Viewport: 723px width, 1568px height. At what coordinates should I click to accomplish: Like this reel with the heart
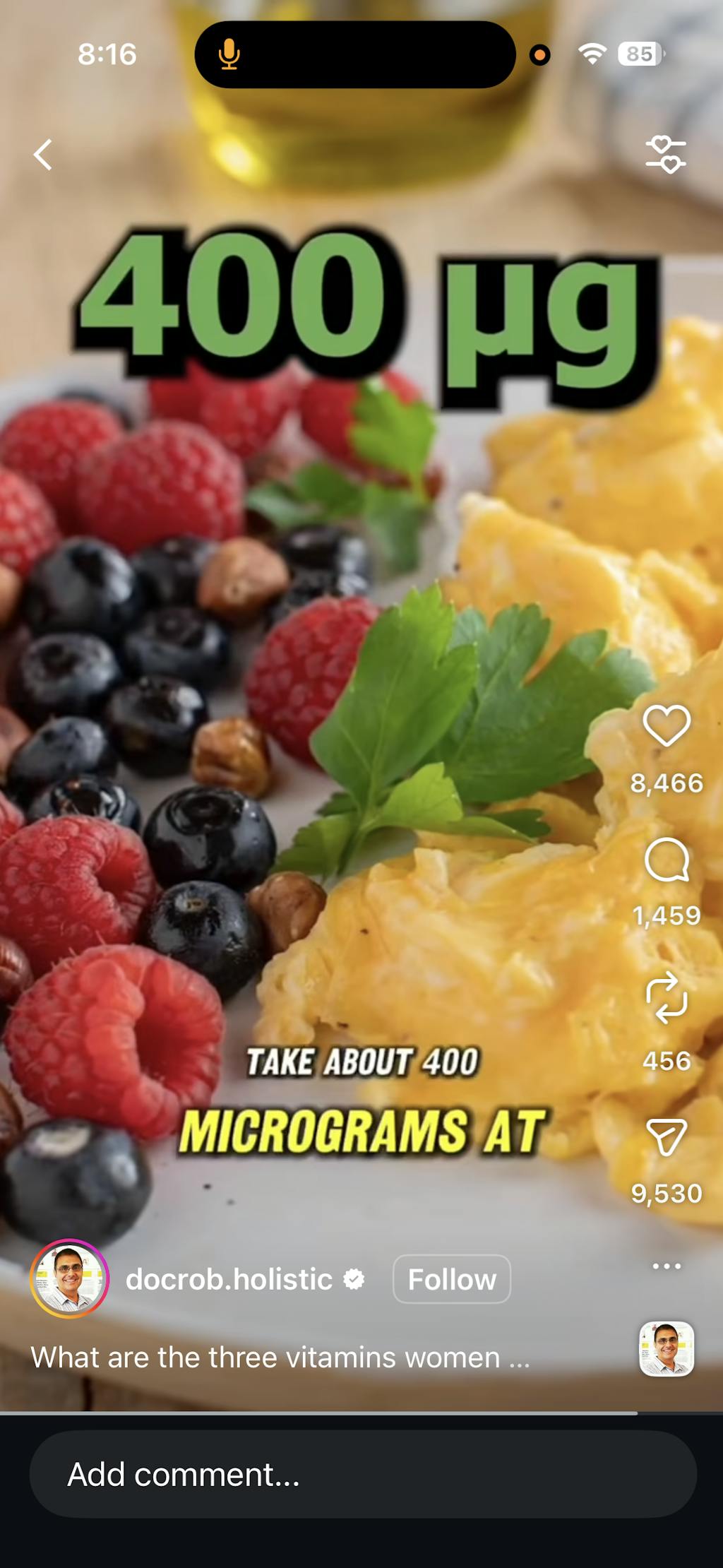coord(666,726)
